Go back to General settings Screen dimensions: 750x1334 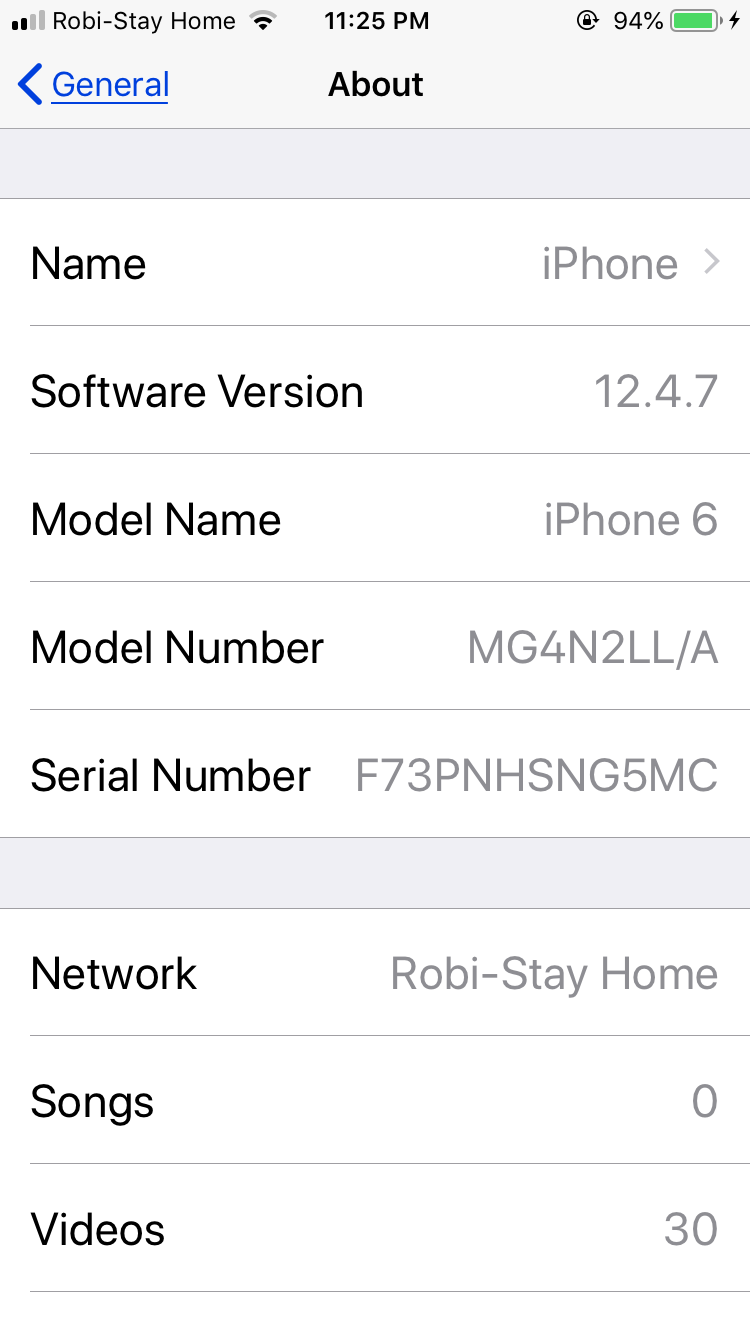pyautogui.click(x=93, y=85)
